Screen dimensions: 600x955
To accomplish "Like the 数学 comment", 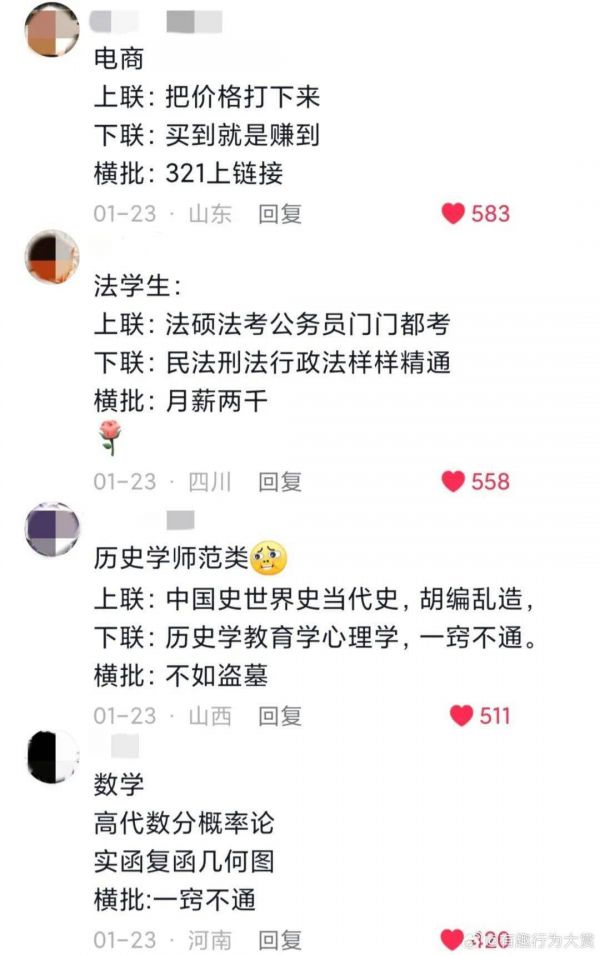I will click(x=452, y=939).
